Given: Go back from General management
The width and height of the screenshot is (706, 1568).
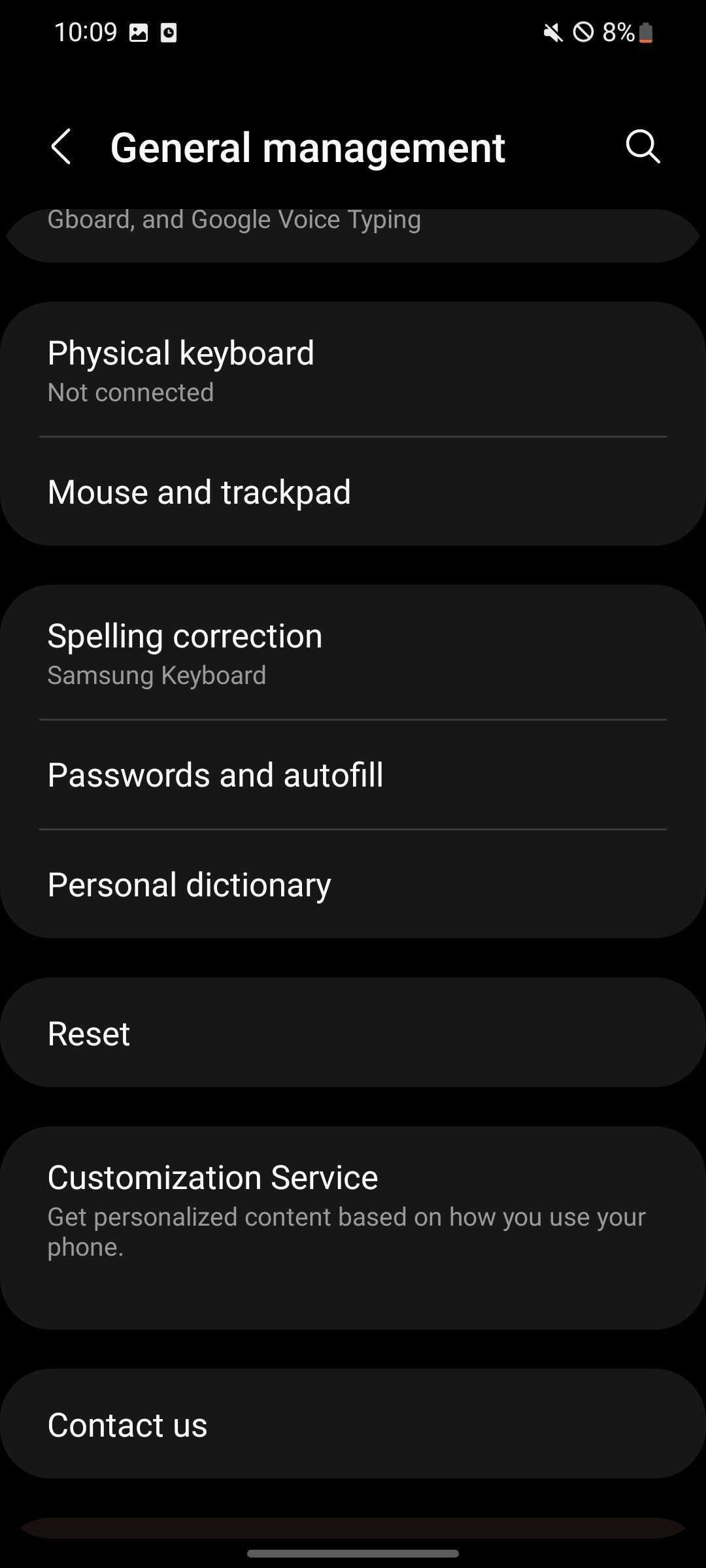Looking at the screenshot, I should coord(61,146).
